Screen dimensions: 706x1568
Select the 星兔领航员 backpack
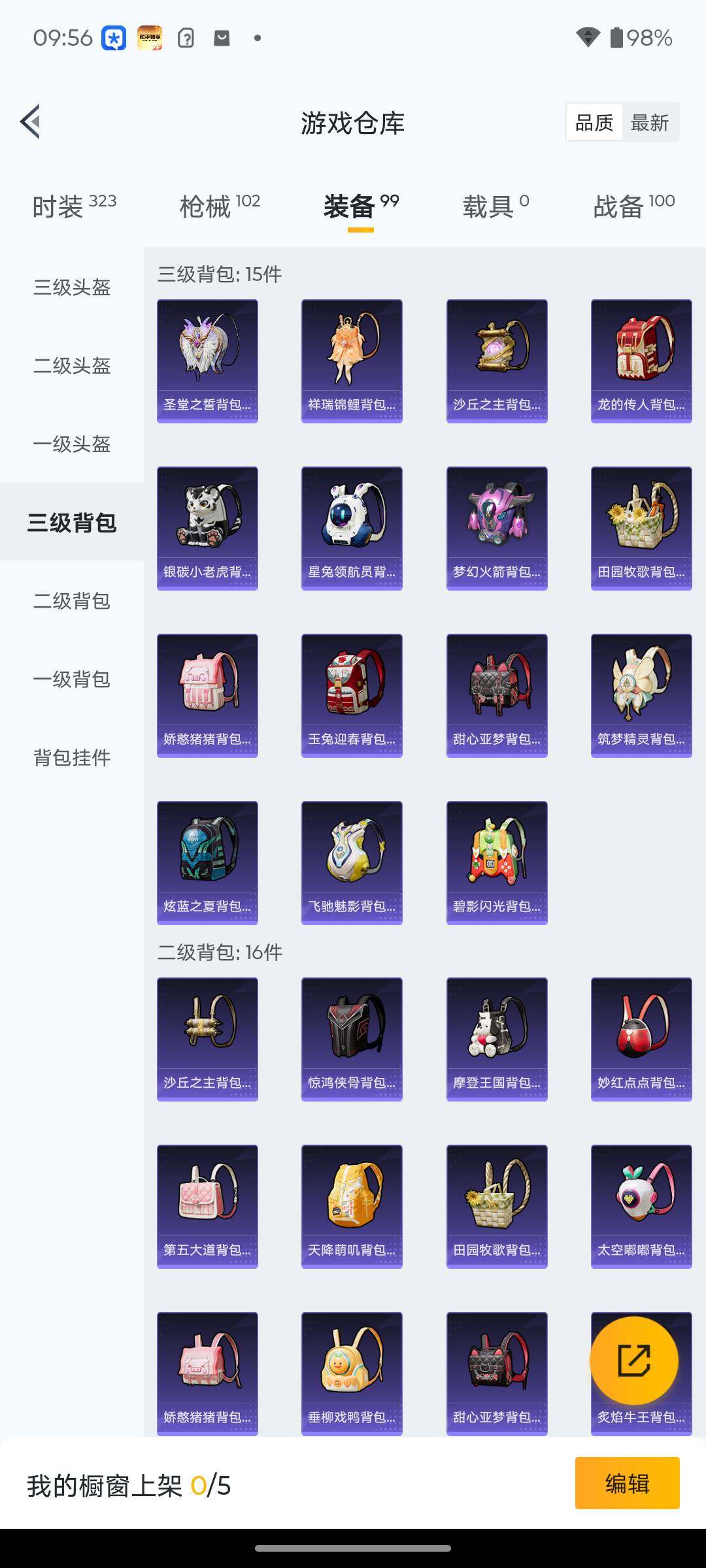click(352, 528)
